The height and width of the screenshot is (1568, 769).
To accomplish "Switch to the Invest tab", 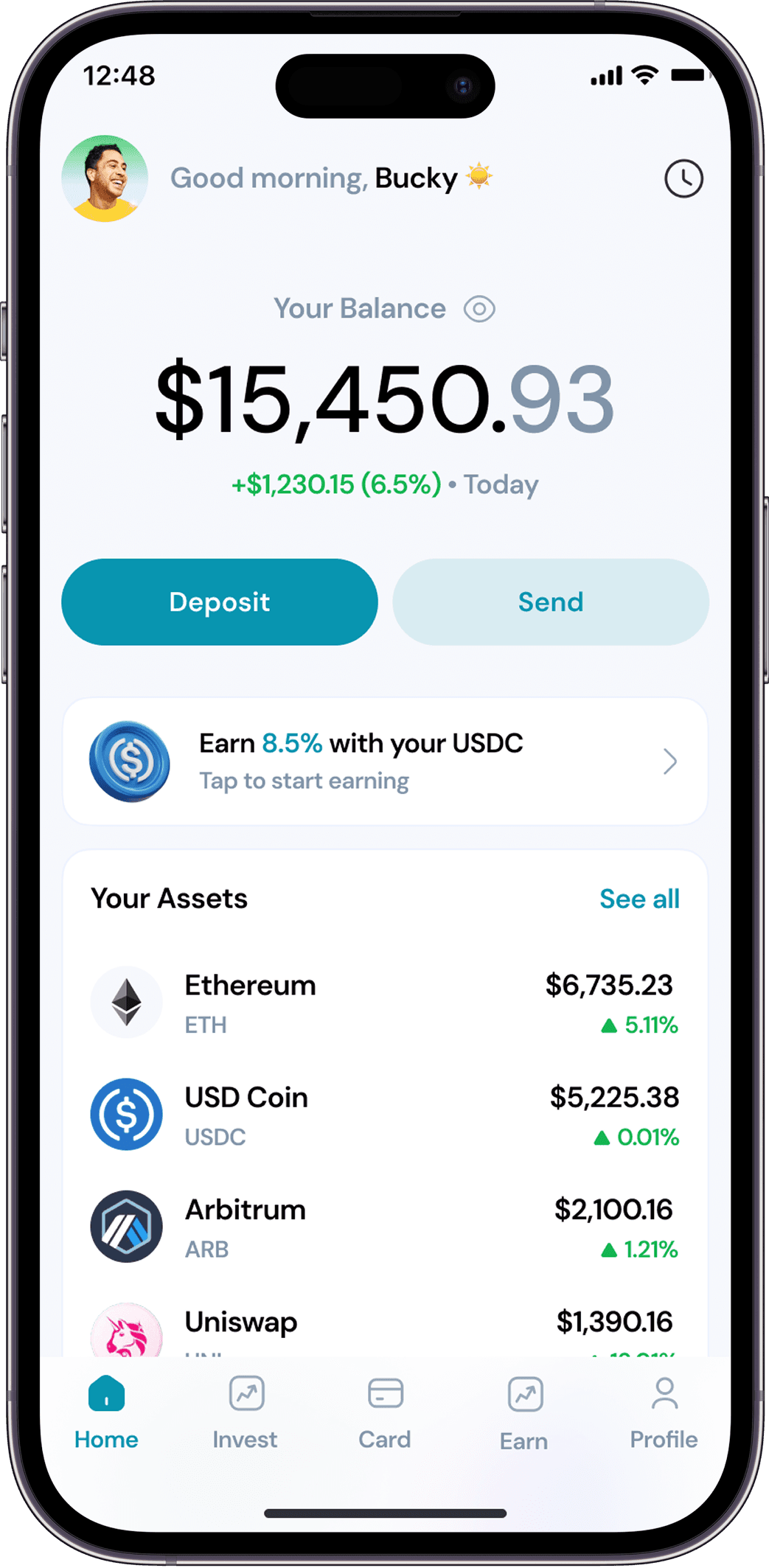I will [246, 1412].
